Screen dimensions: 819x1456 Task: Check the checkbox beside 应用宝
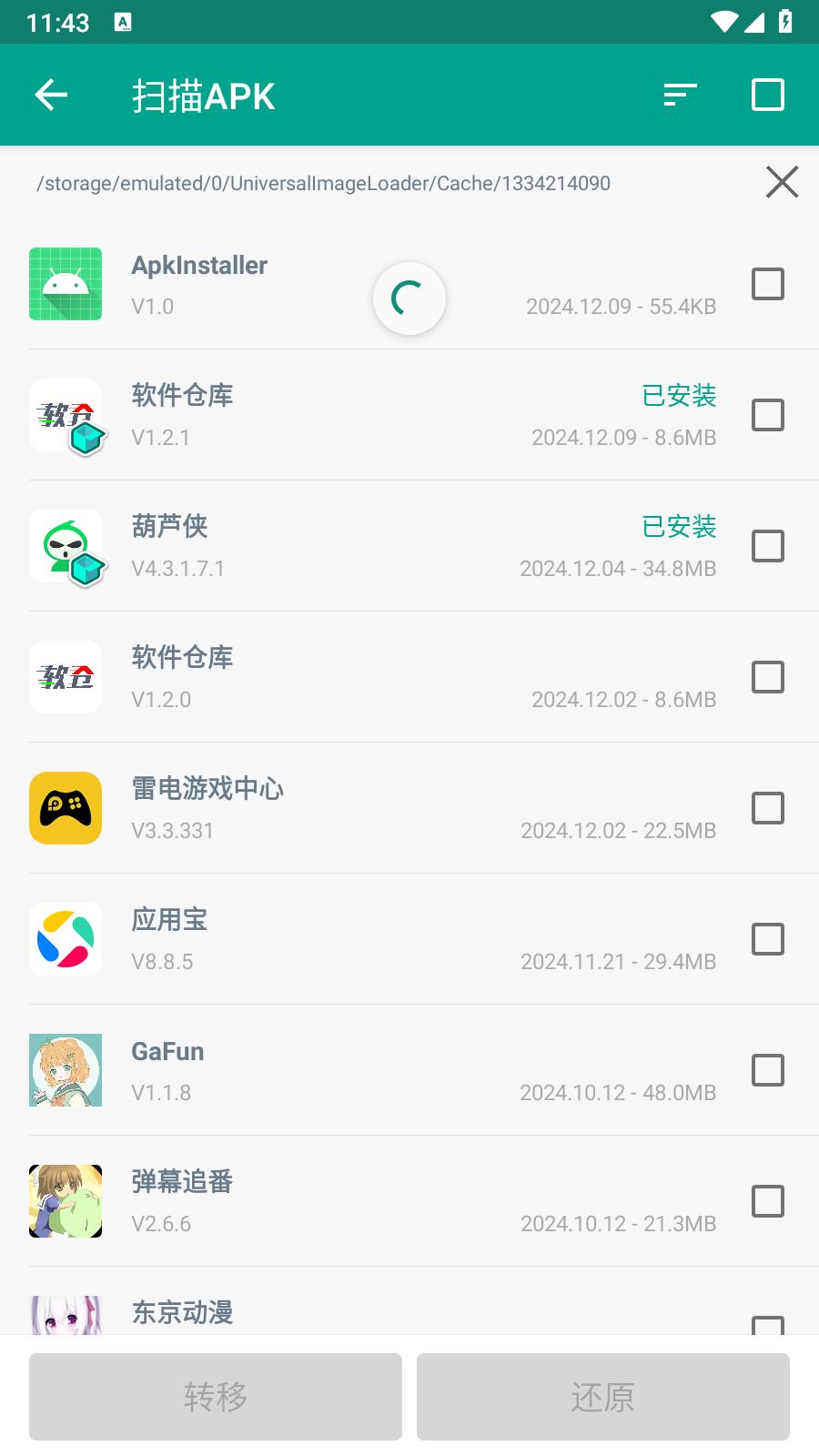[767, 939]
